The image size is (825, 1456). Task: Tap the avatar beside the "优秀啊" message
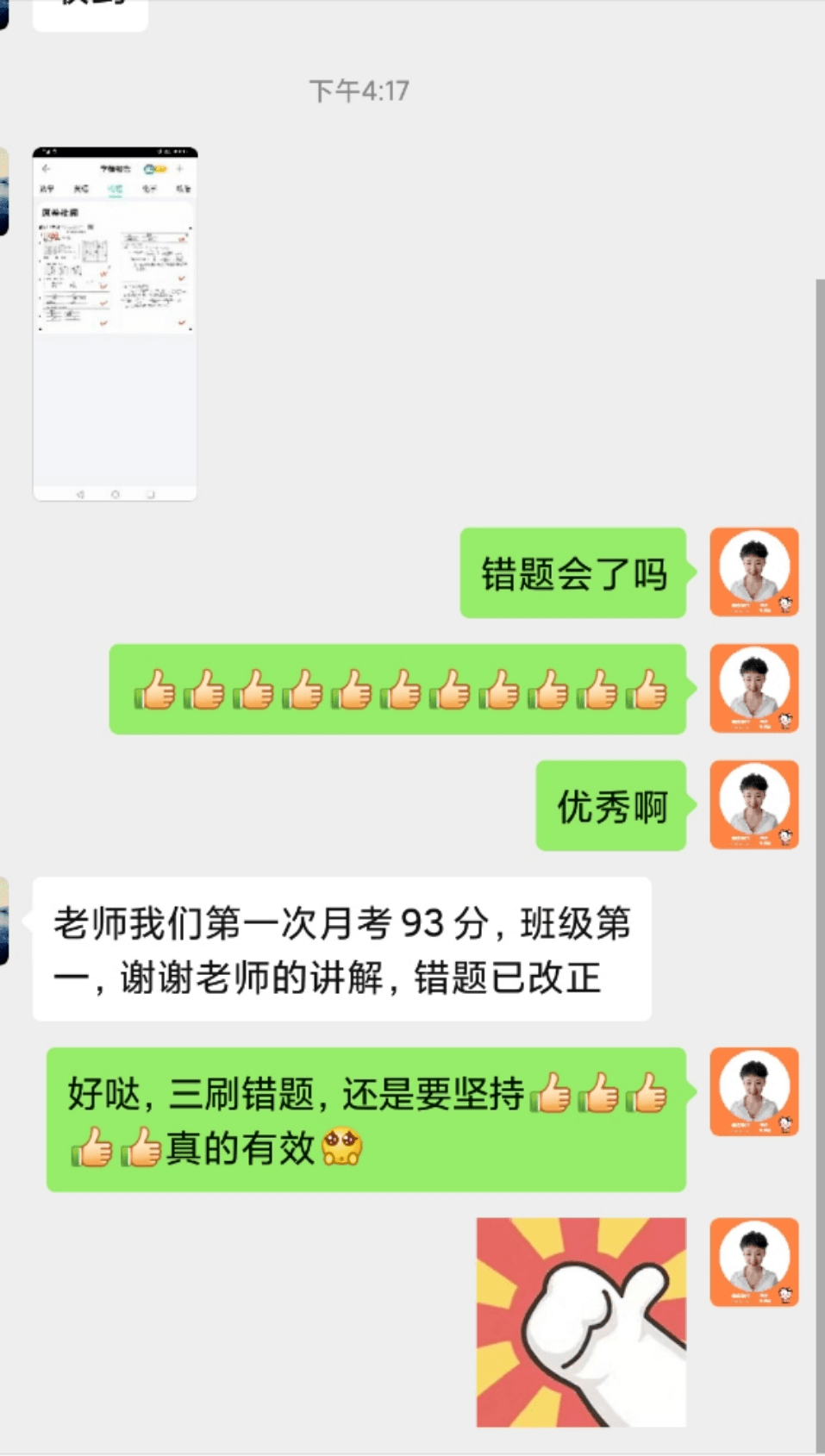753,805
